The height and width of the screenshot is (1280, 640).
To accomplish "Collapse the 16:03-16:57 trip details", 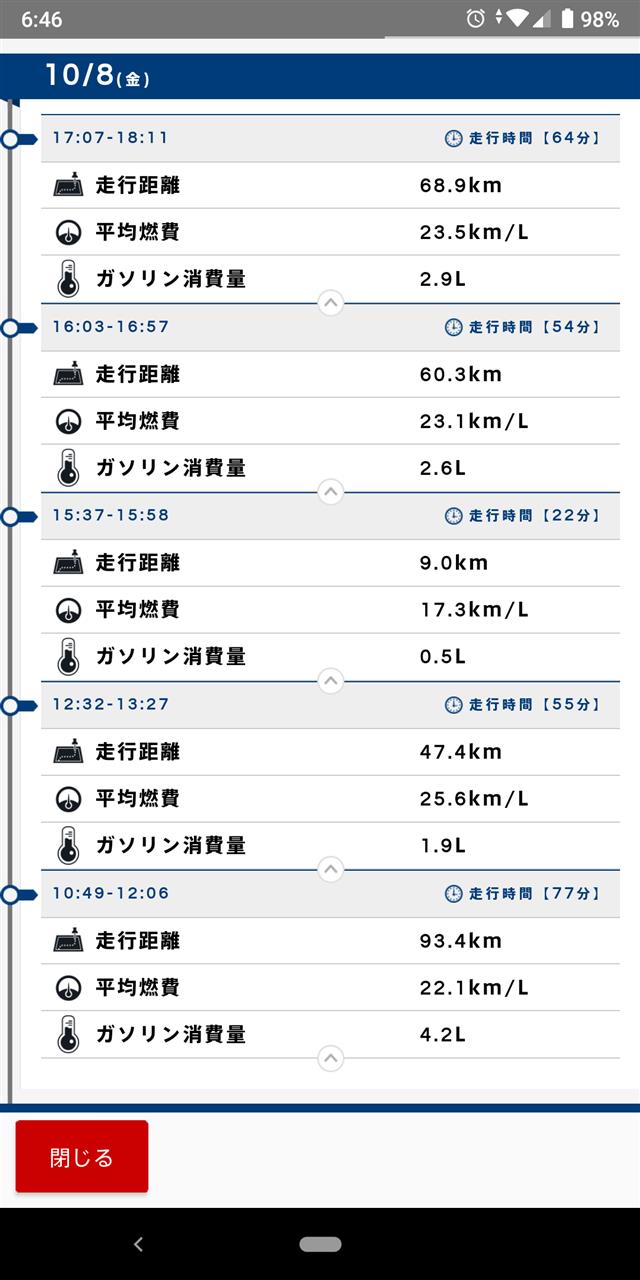I will (x=330, y=491).
